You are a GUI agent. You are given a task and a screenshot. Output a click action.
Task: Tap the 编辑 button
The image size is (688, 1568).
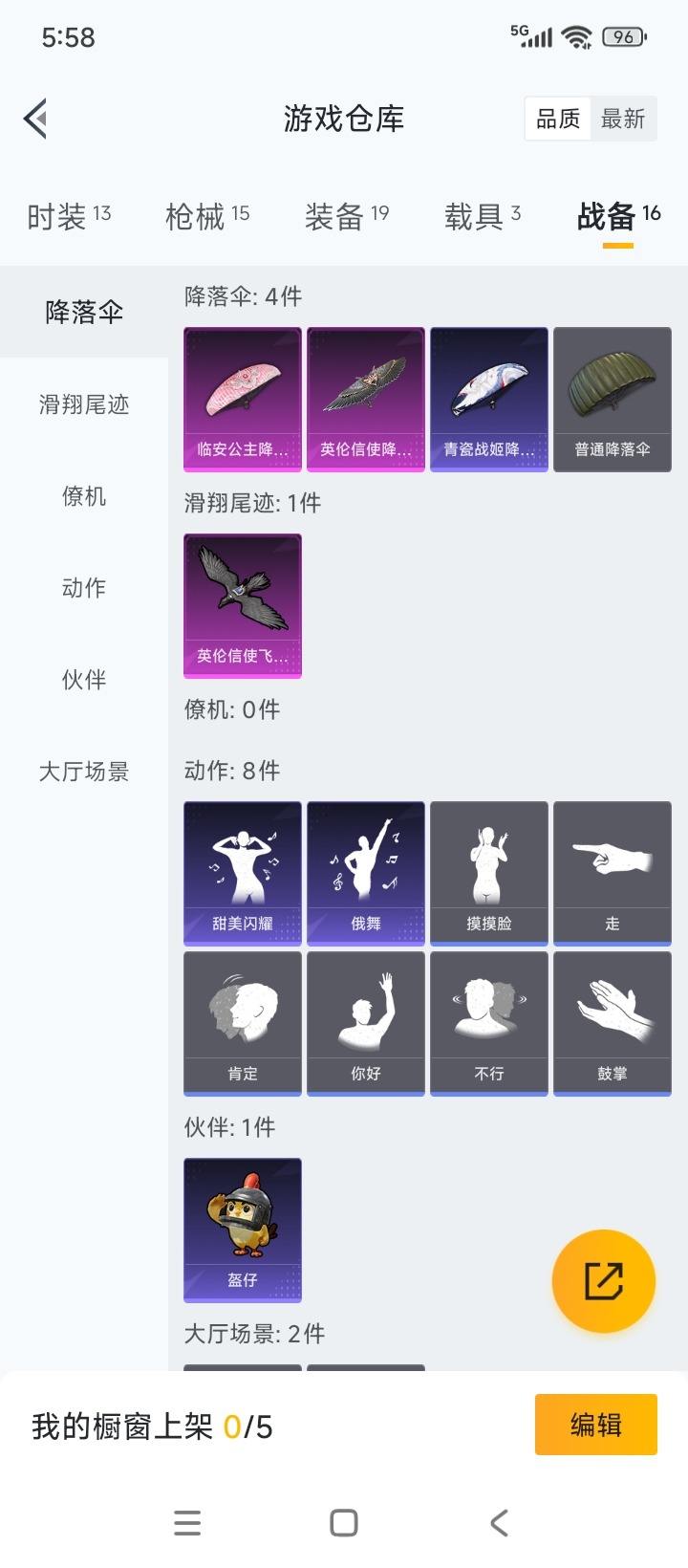pyautogui.click(x=596, y=1425)
